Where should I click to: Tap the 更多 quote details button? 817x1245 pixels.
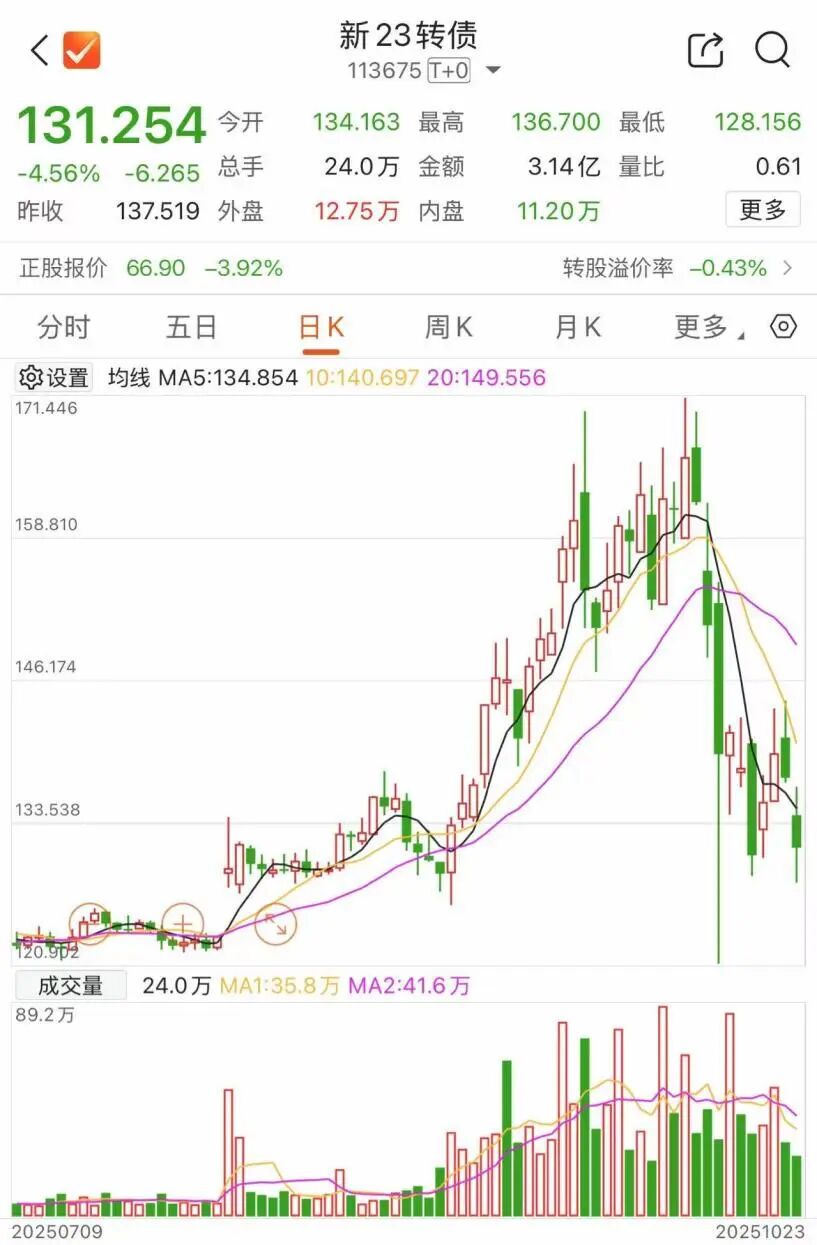tap(762, 210)
